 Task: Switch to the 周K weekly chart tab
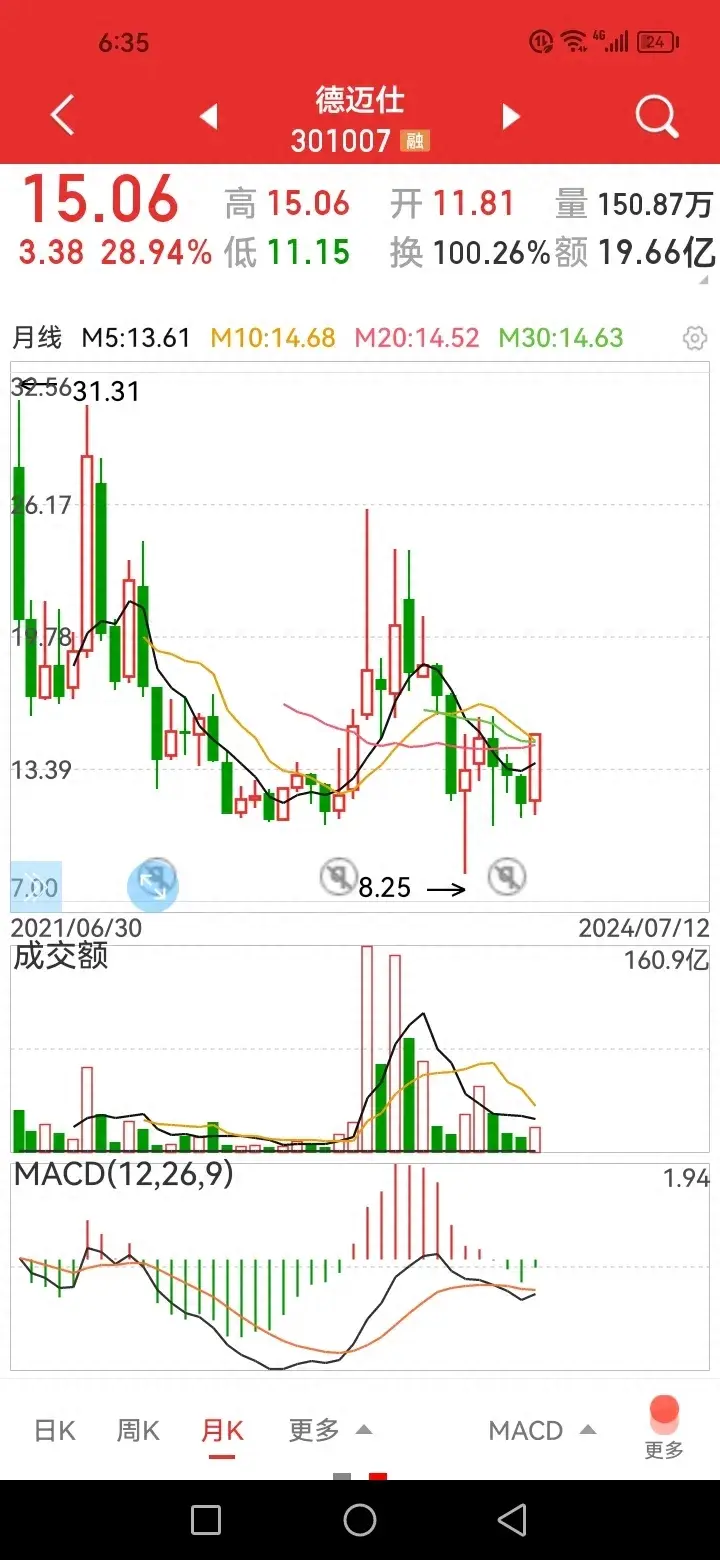tap(137, 1430)
